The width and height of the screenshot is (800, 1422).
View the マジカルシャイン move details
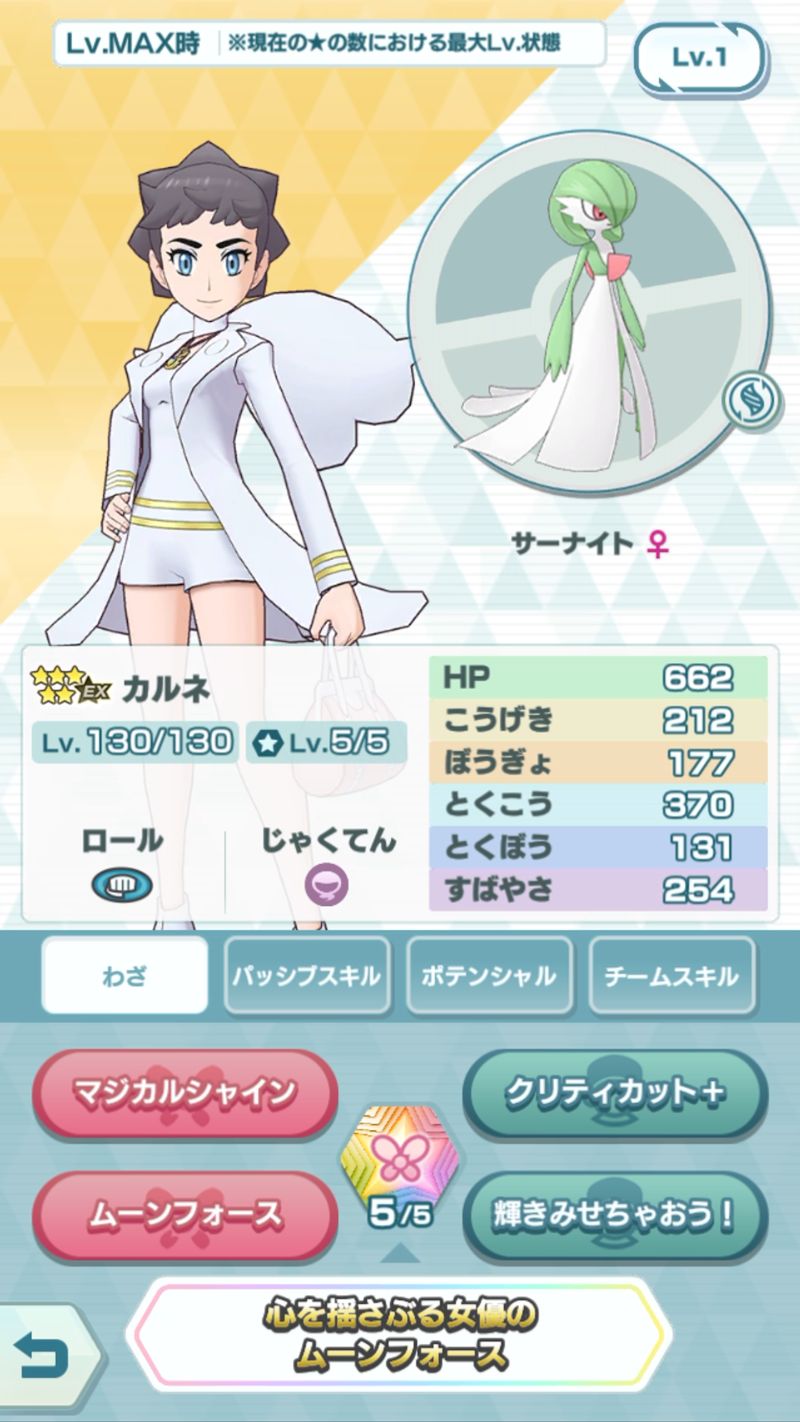(x=184, y=1093)
